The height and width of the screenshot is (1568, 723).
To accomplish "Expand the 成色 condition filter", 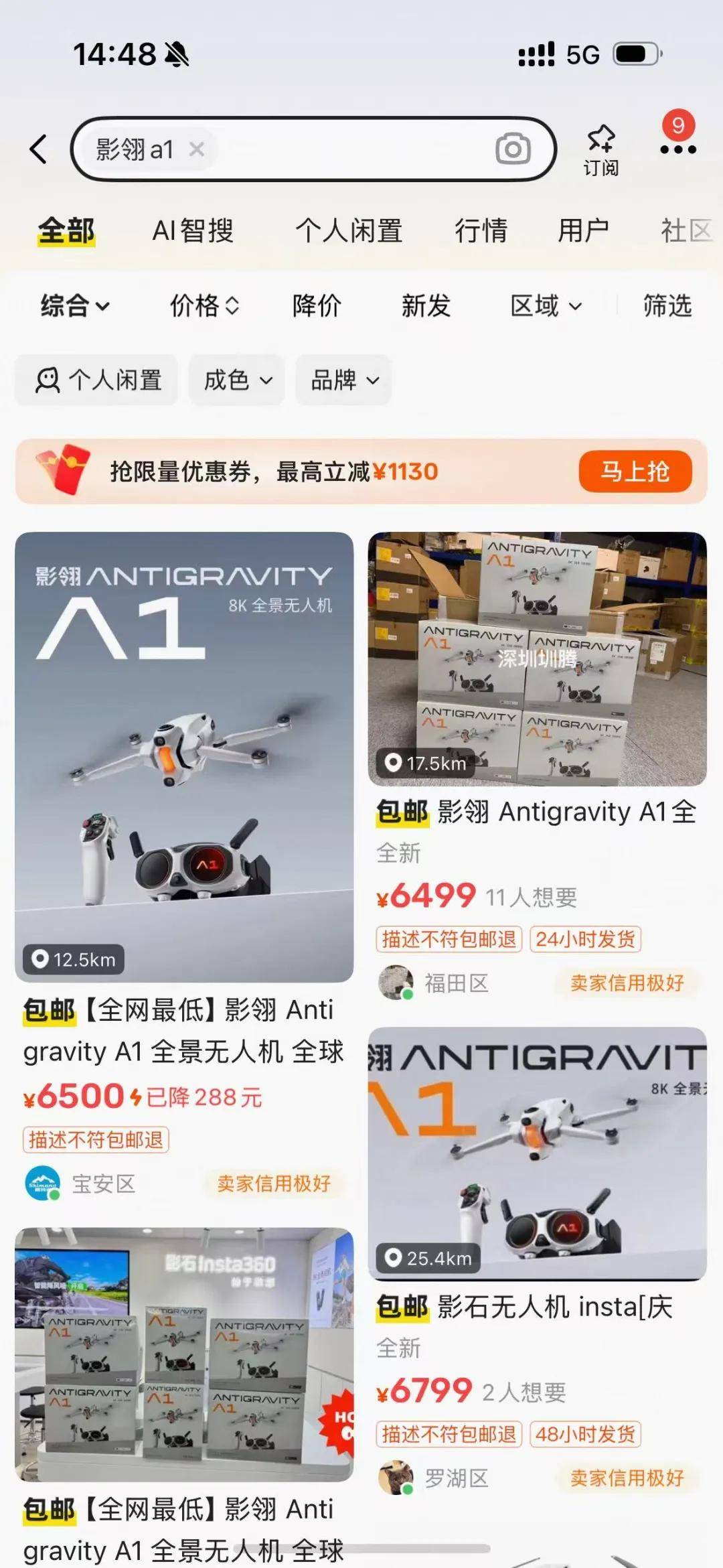I will tap(237, 380).
